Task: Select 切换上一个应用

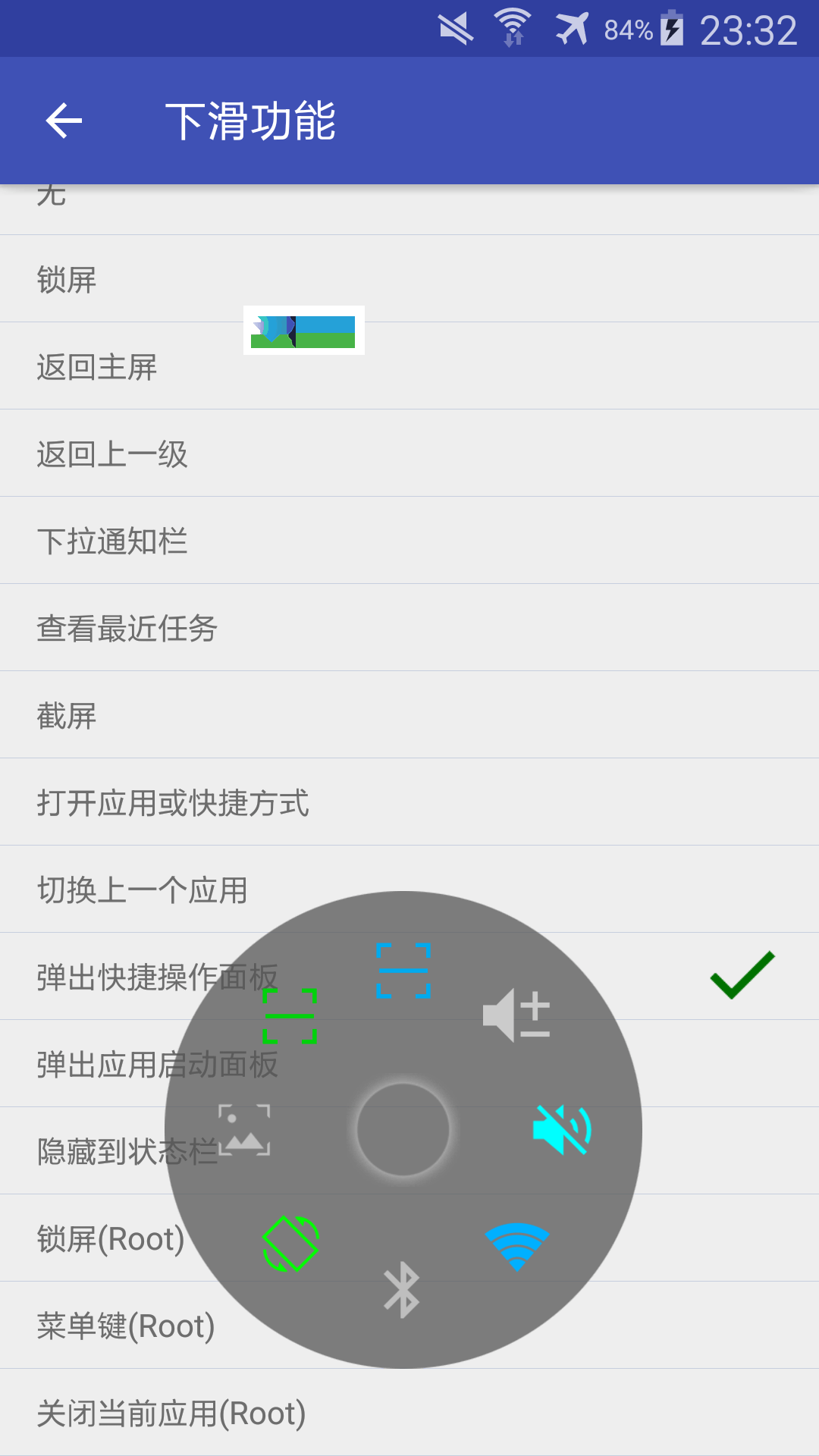Action: click(x=409, y=890)
